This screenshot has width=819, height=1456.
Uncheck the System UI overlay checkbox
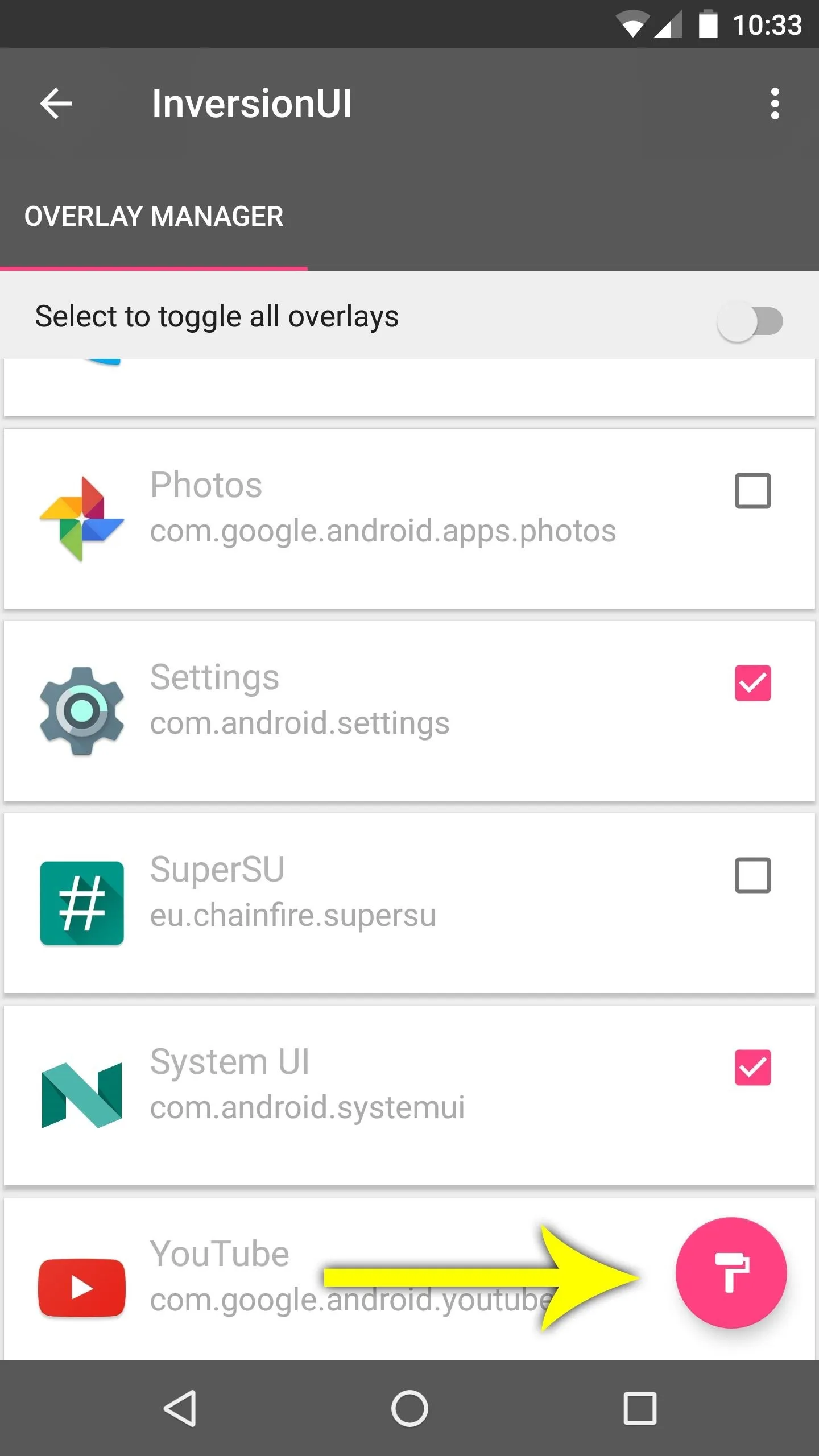[752, 1067]
